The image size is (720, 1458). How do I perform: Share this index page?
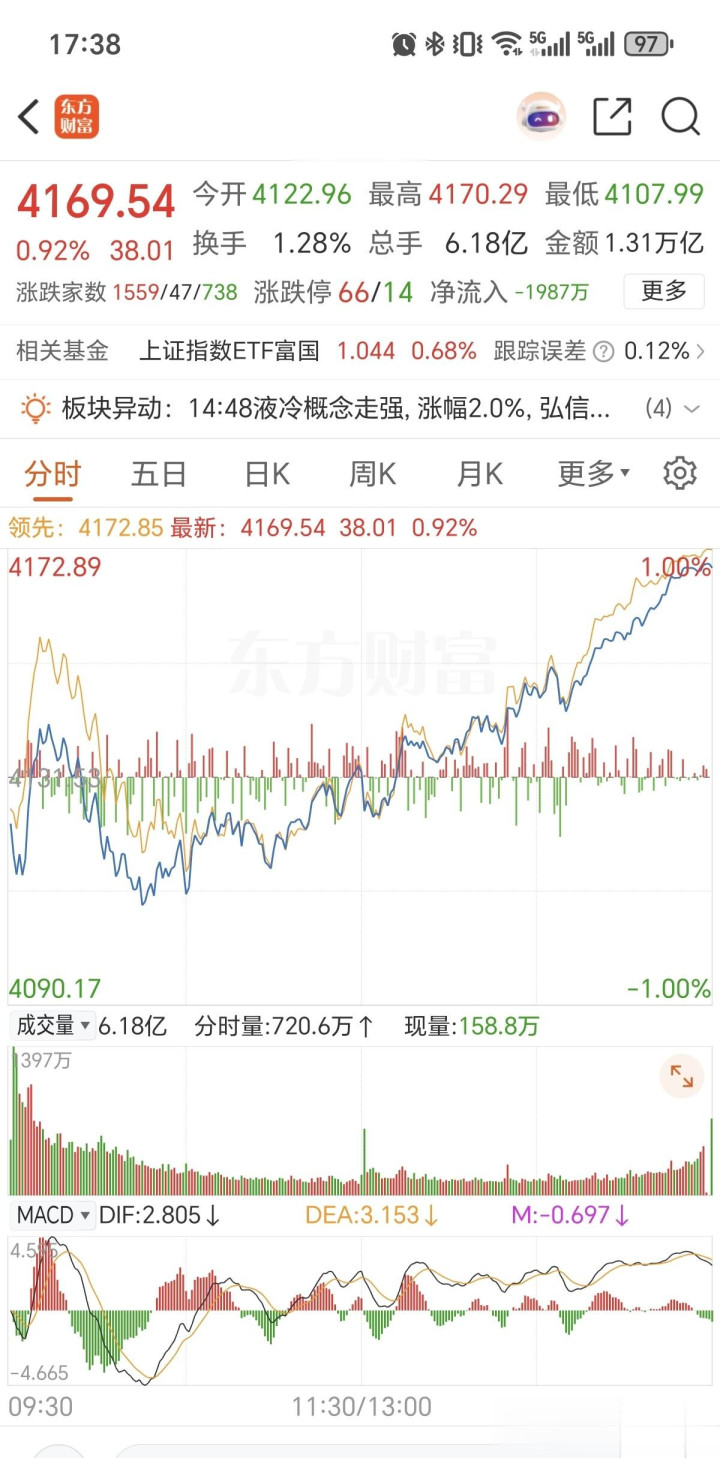tap(612, 117)
